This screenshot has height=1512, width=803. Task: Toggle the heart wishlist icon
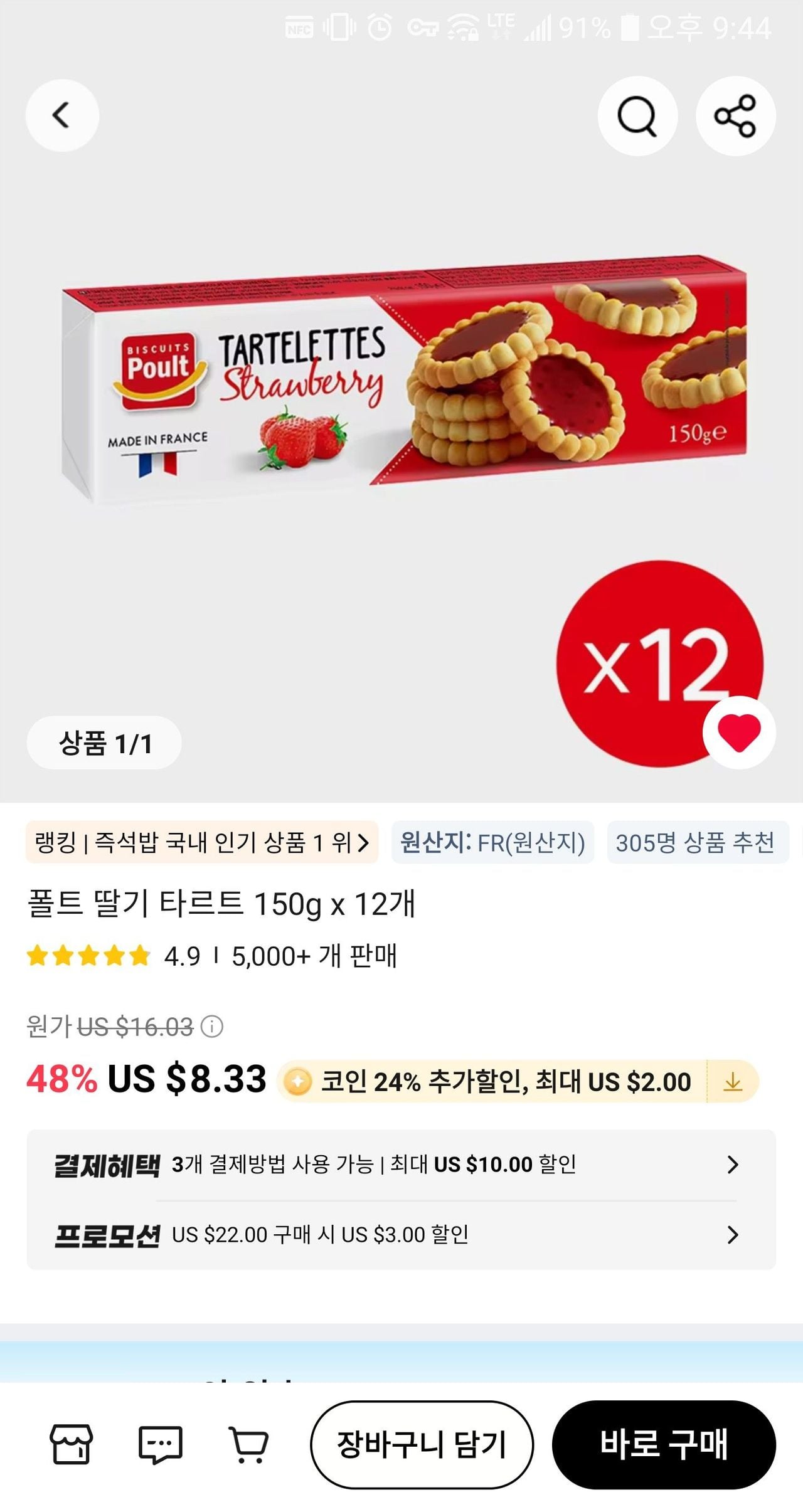click(739, 732)
